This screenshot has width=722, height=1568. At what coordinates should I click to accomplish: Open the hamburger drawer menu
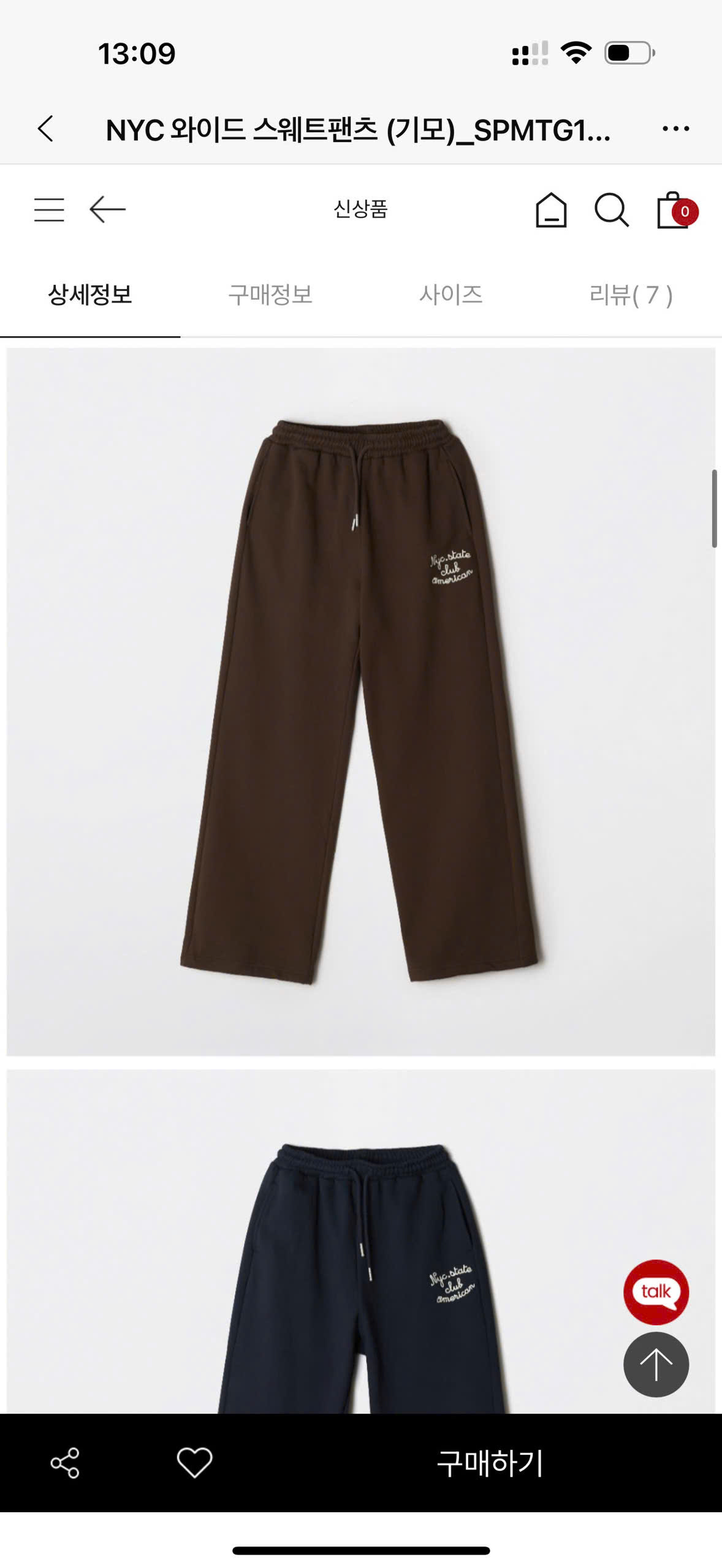[49, 209]
